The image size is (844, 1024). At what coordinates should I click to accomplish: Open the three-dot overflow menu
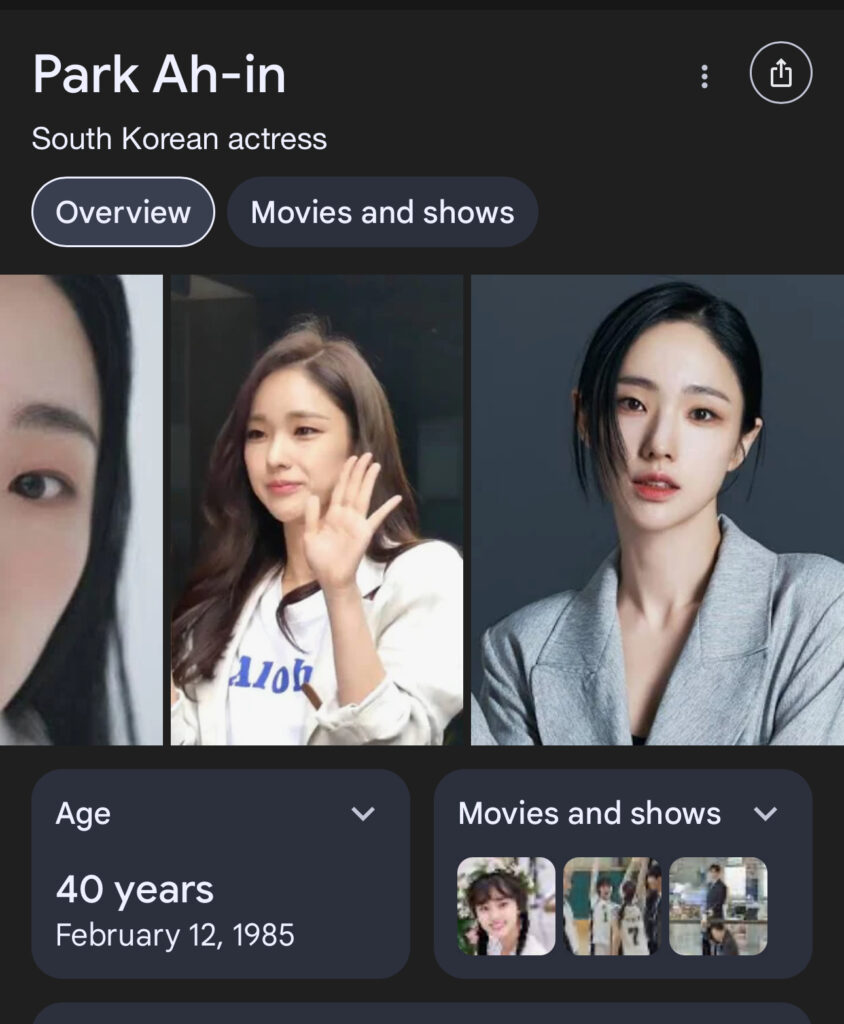pyautogui.click(x=705, y=76)
